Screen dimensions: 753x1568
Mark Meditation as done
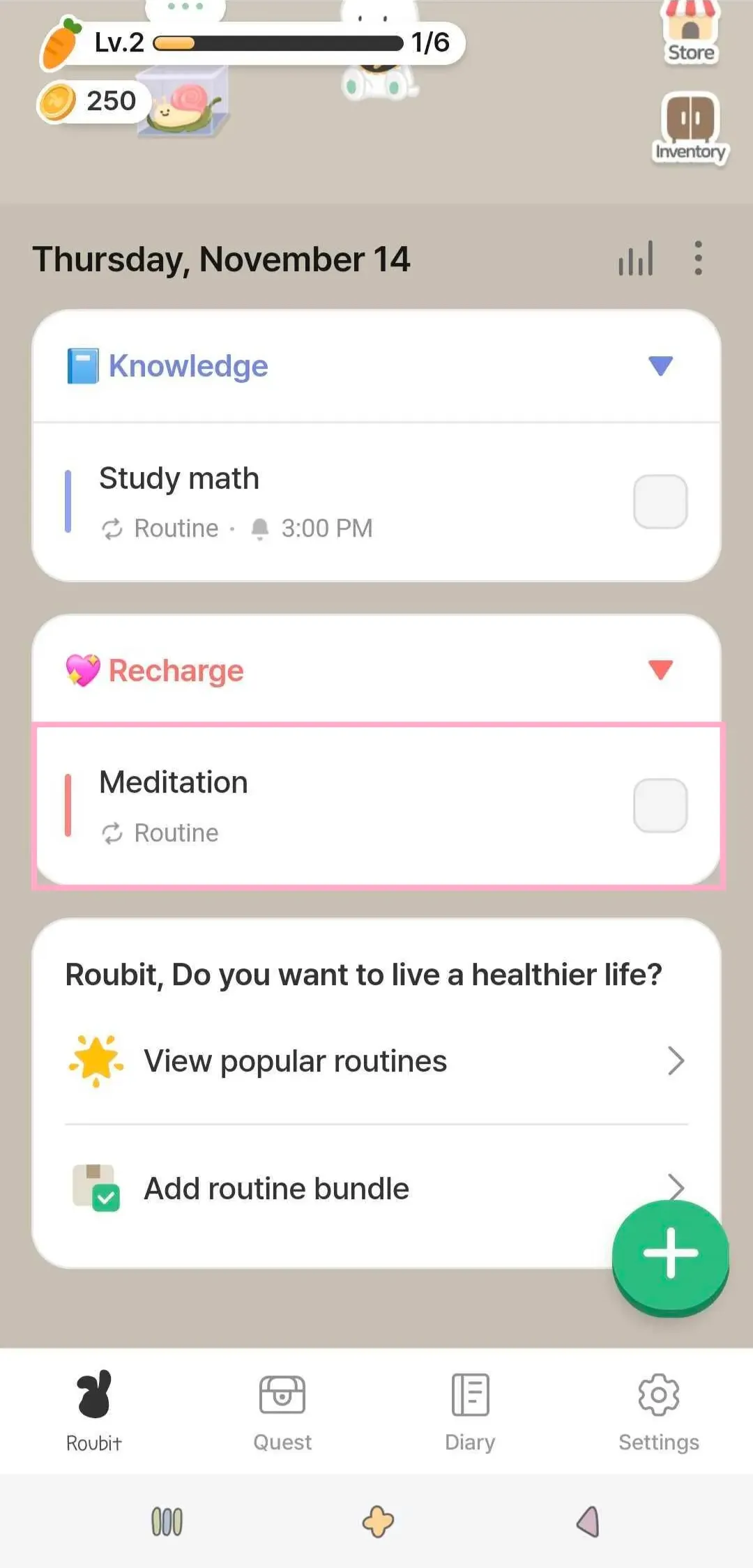(x=660, y=805)
